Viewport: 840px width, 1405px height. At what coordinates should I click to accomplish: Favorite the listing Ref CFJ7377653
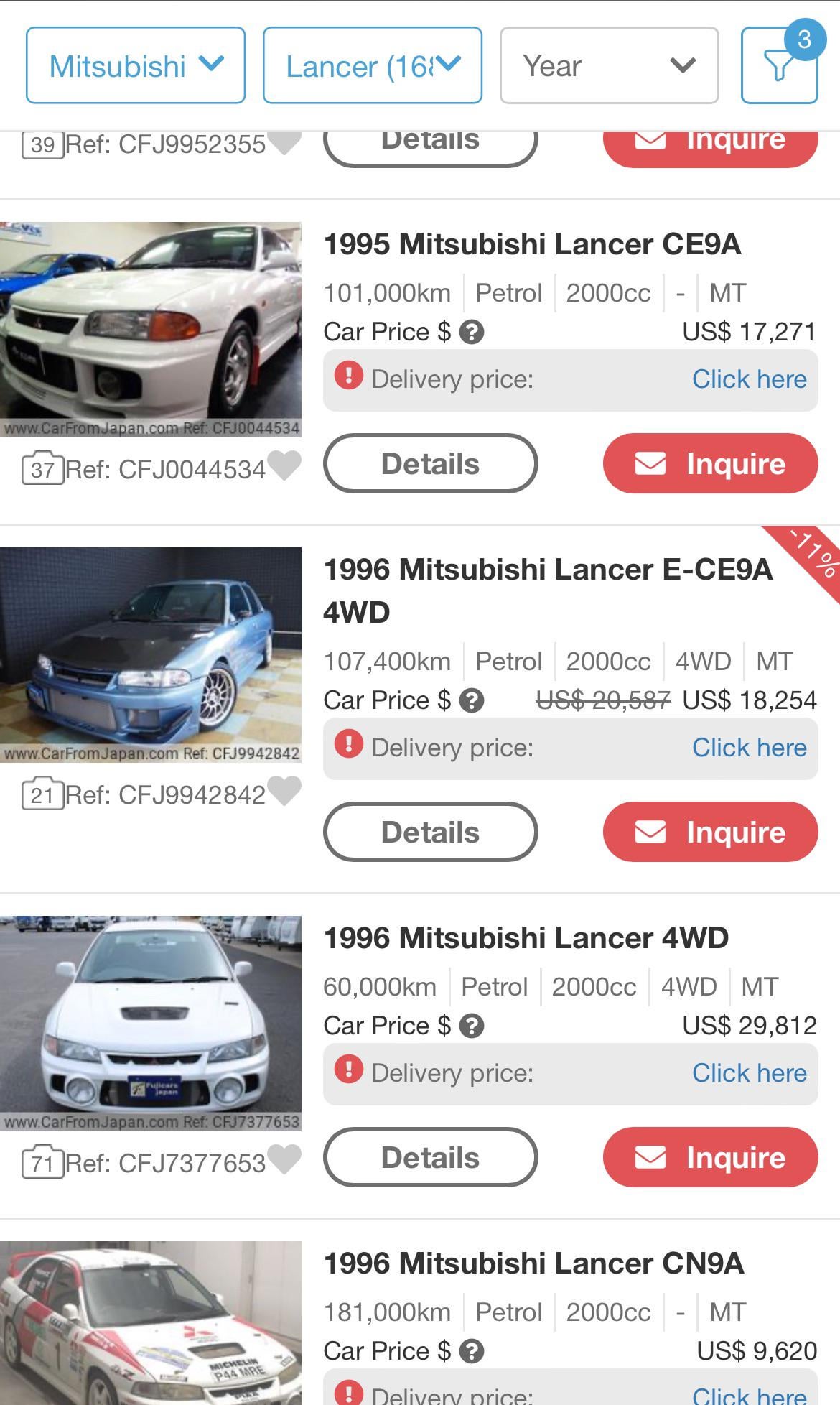coord(284,1159)
